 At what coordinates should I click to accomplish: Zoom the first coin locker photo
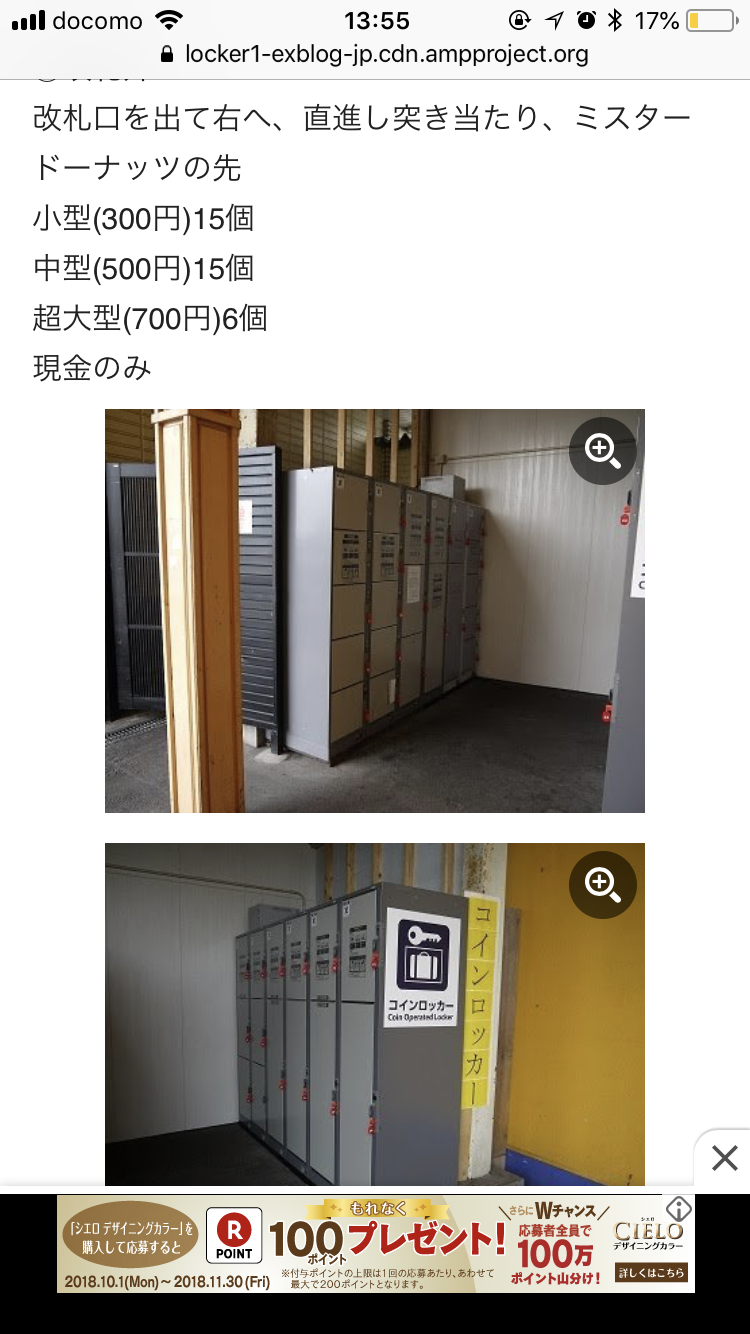tap(603, 451)
